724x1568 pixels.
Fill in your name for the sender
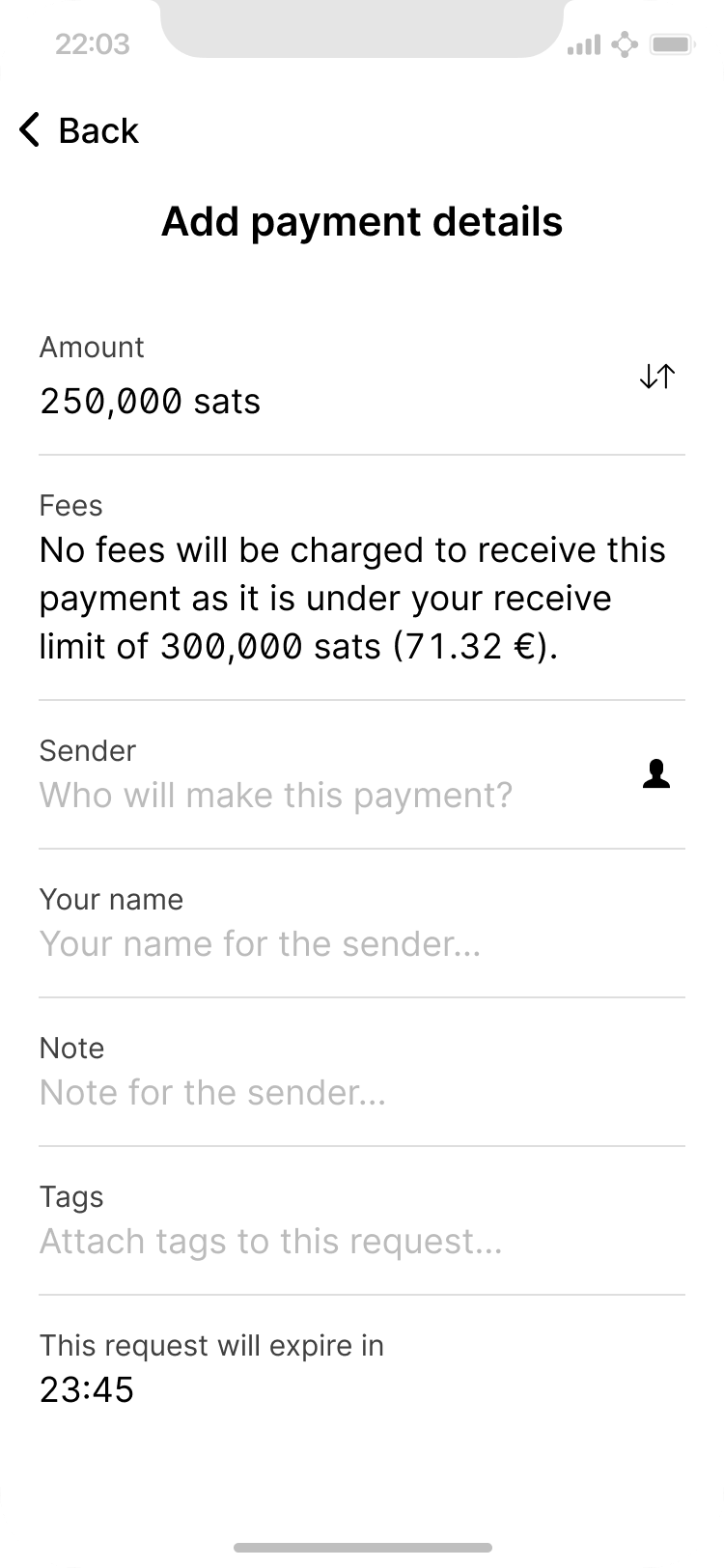[x=261, y=944]
